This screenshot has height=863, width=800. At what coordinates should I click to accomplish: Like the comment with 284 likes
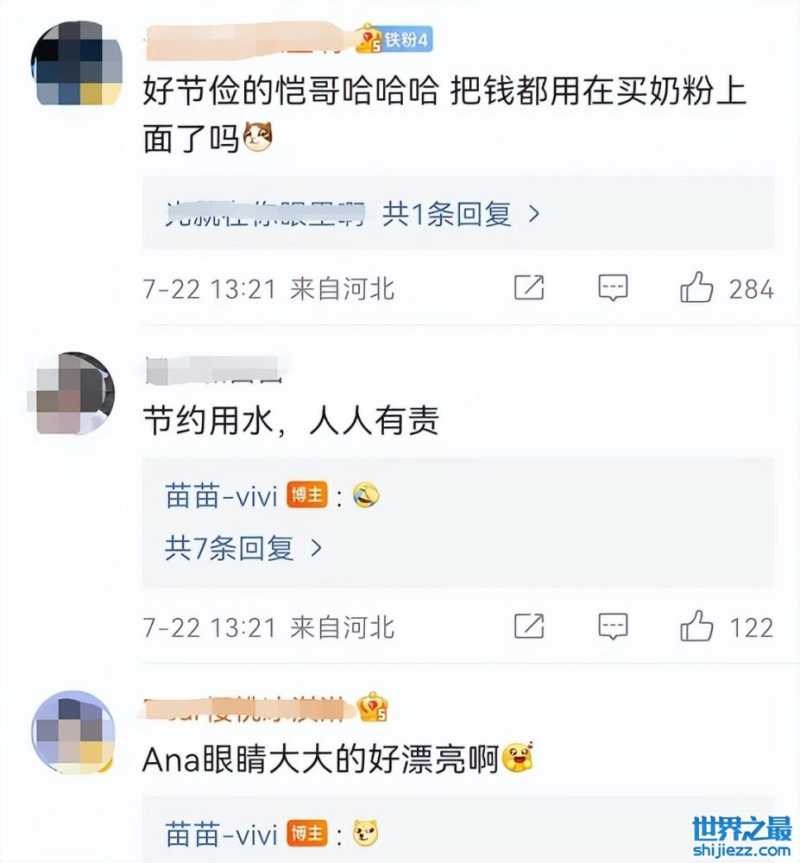697,289
